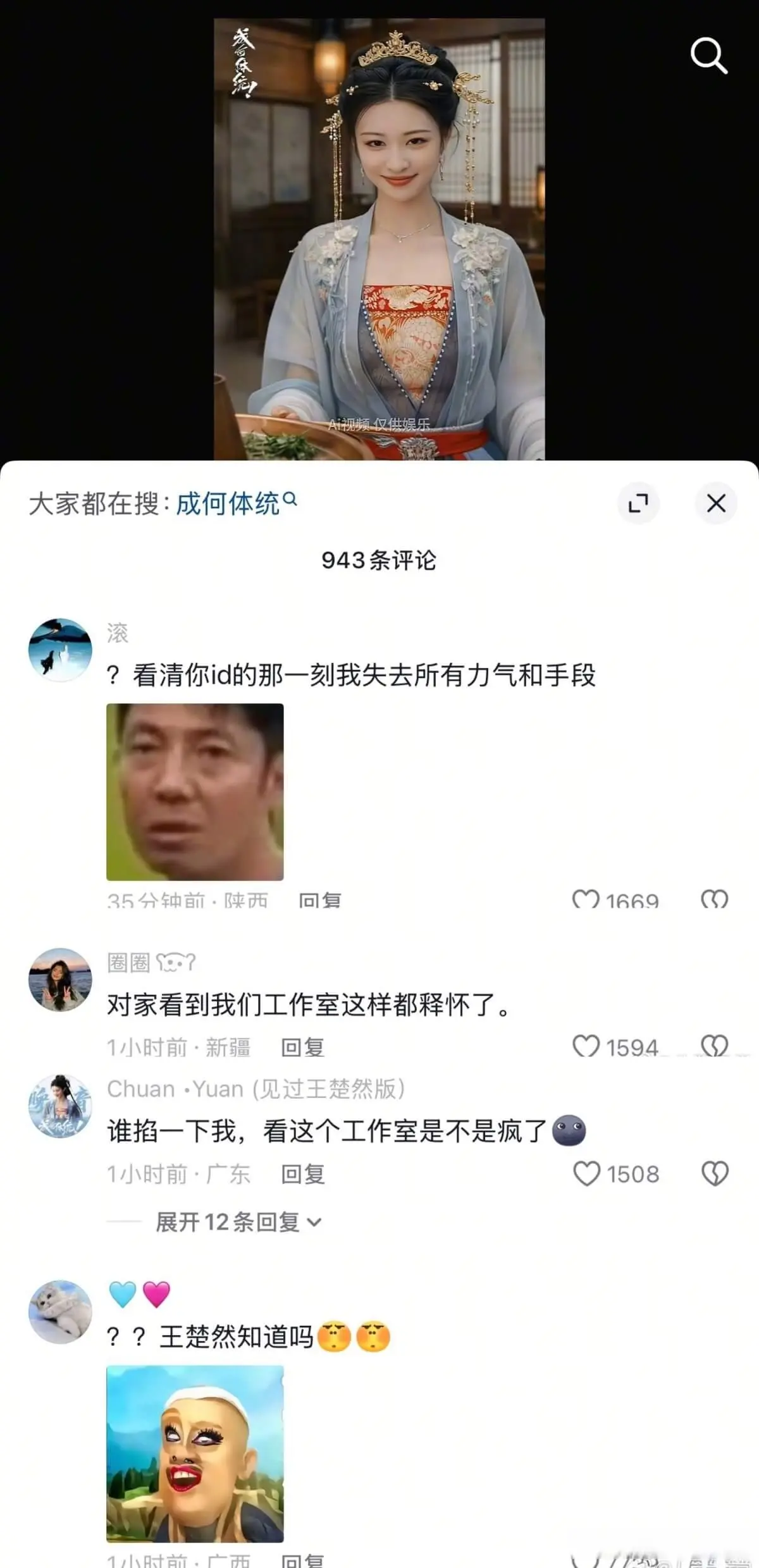
Task: Dislike the comment by 滚
Action: 715,899
